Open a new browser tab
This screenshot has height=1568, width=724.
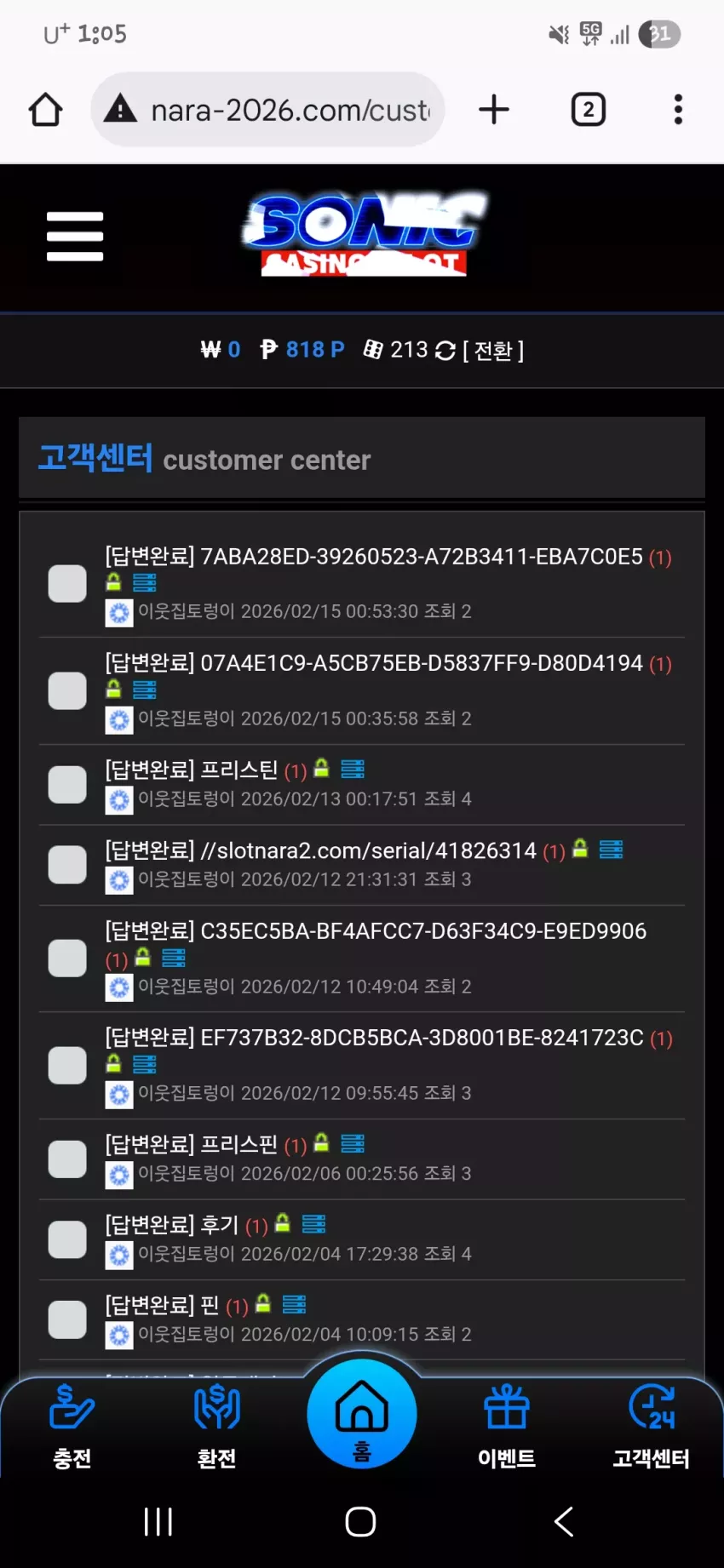[494, 110]
